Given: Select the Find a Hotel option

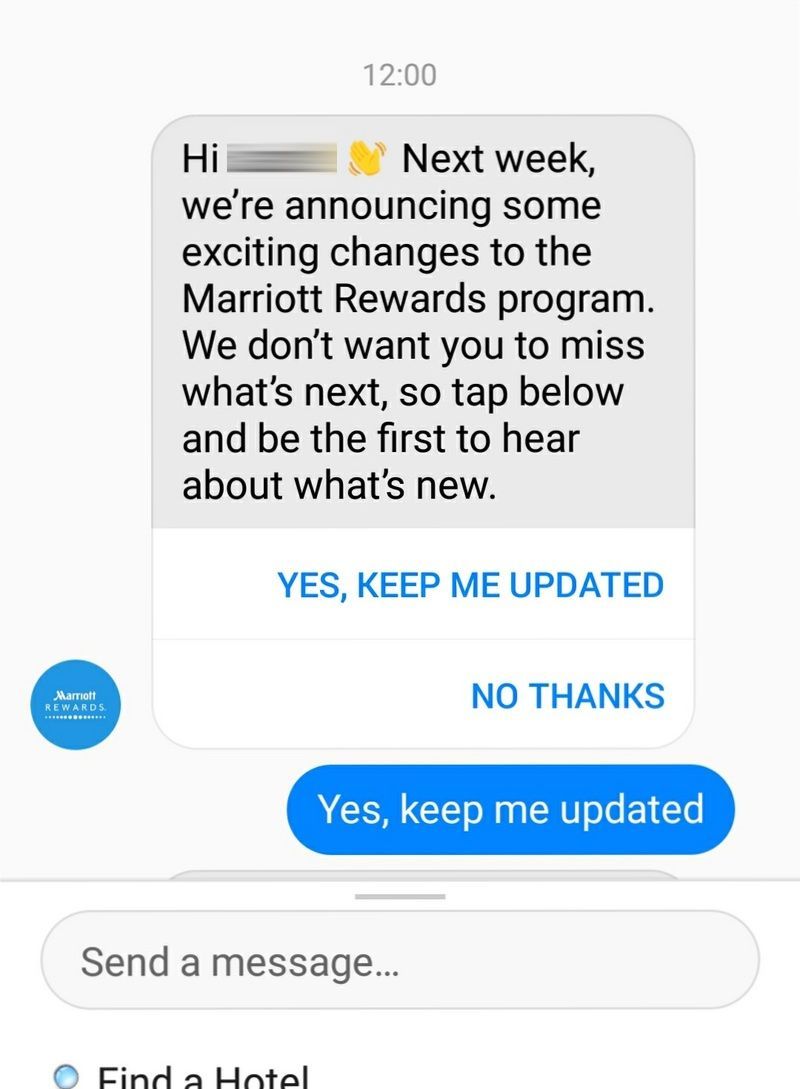Looking at the screenshot, I should pos(203,1077).
